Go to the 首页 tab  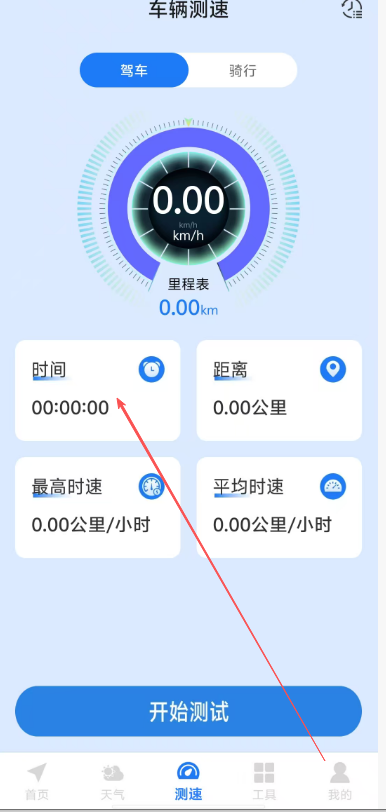[x=37, y=781]
